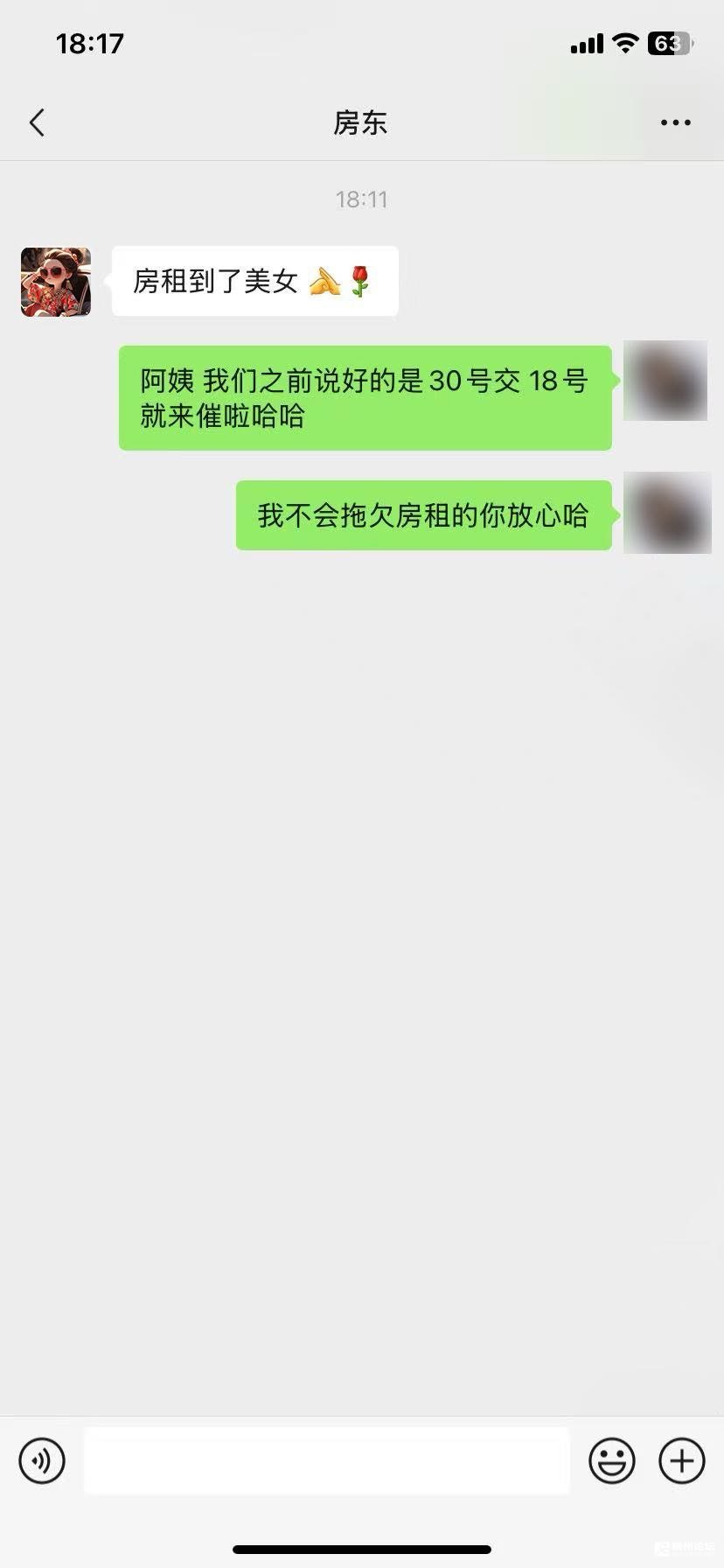The image size is (724, 1568).
Task: Focus the message text field
Action: [326, 1460]
